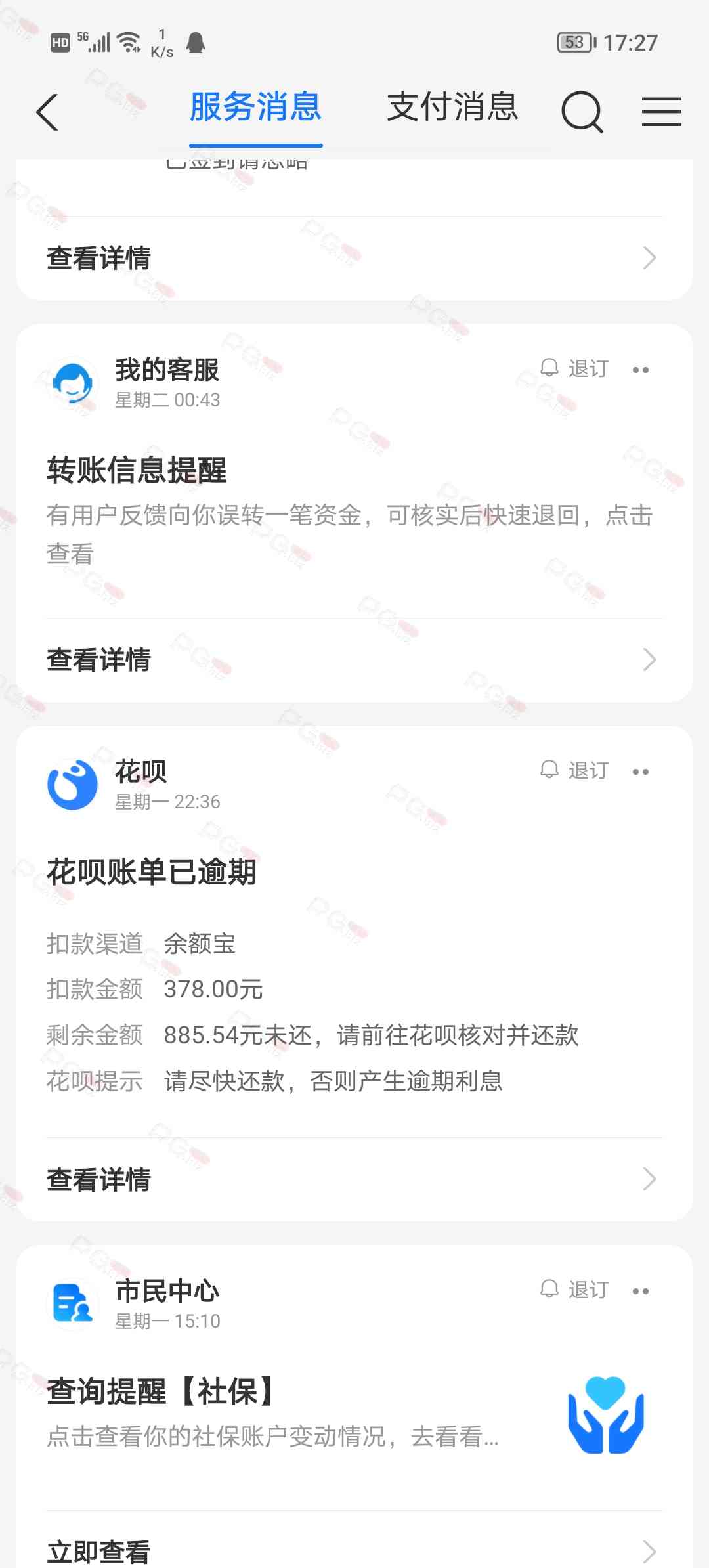Unsubscribe (退订) from 我的客服 messages
The width and height of the screenshot is (709, 1568).
tap(575, 369)
